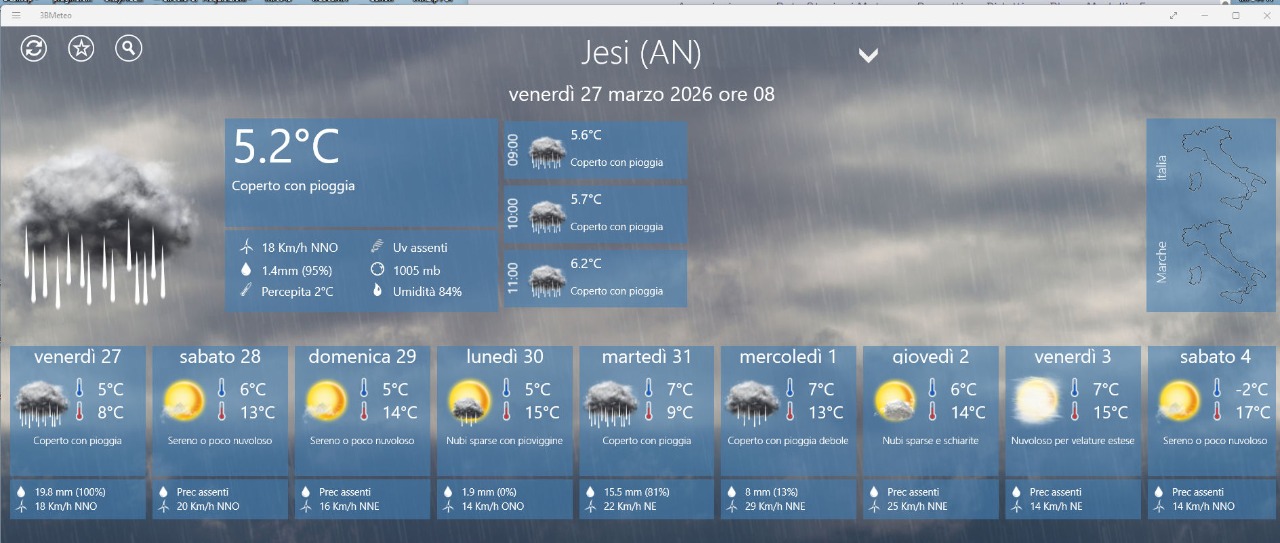Select the sabato 28 forecast card
The width and height of the screenshot is (1280, 543).
tap(220, 410)
